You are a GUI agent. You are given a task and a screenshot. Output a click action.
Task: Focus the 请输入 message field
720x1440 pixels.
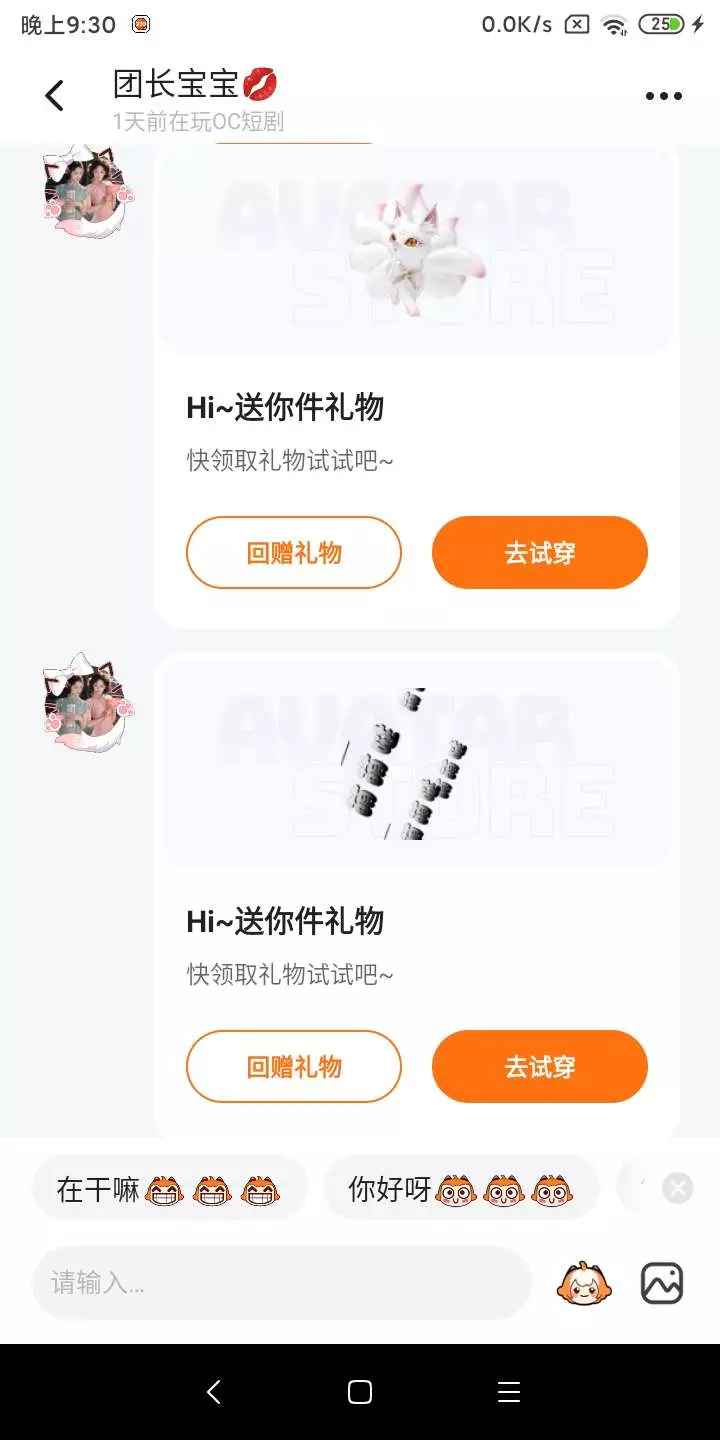click(281, 1283)
